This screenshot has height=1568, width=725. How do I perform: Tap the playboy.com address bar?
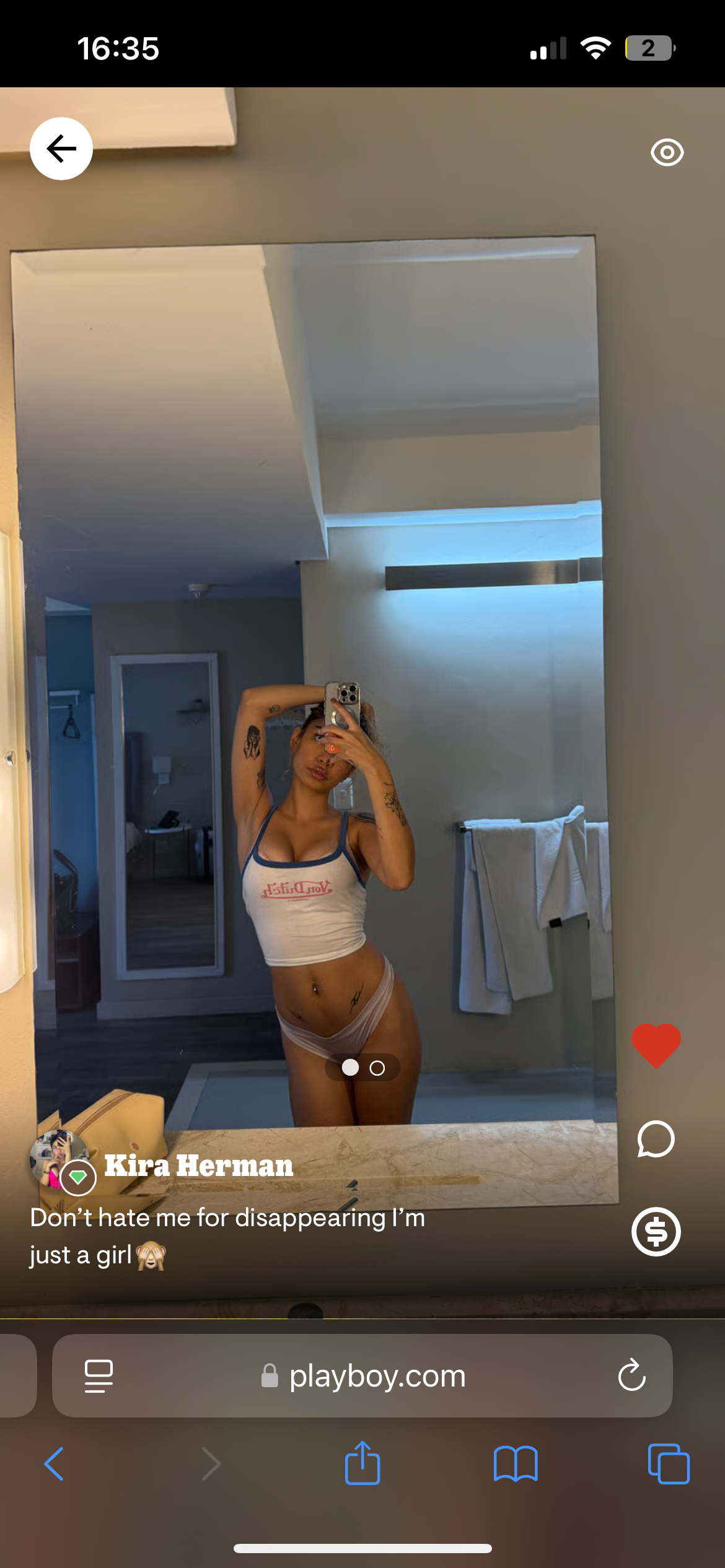coord(377,1377)
